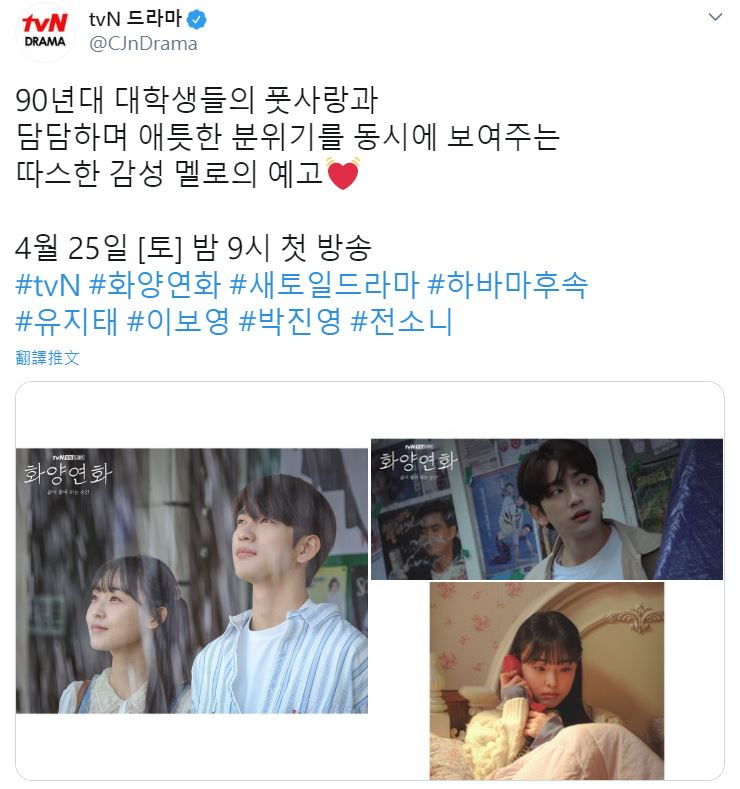Image resolution: width=740 pixels, height=789 pixels.
Task: Open the tweet options dropdown arrow
Action: (716, 18)
